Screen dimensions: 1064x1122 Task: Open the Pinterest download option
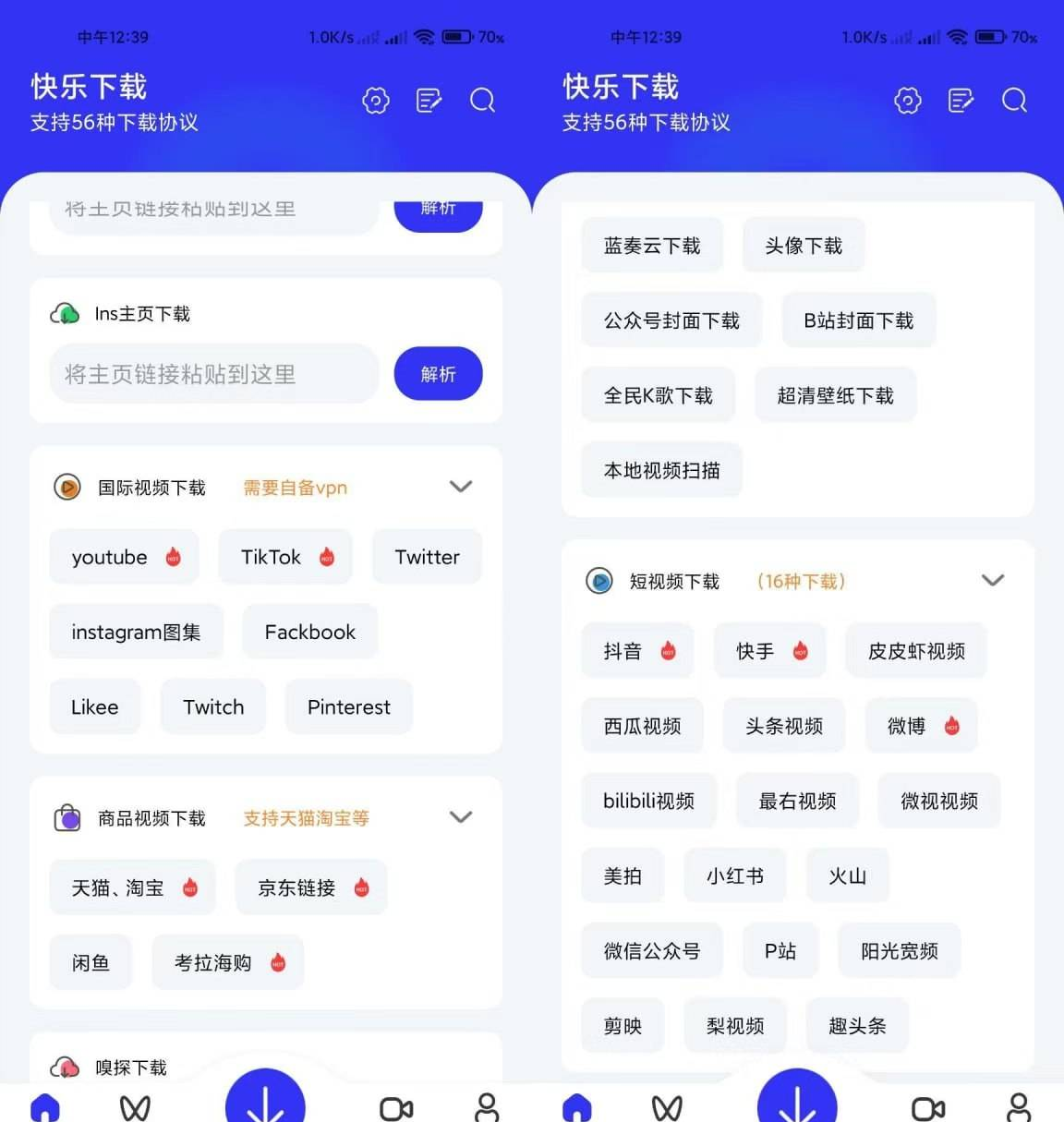tap(348, 706)
